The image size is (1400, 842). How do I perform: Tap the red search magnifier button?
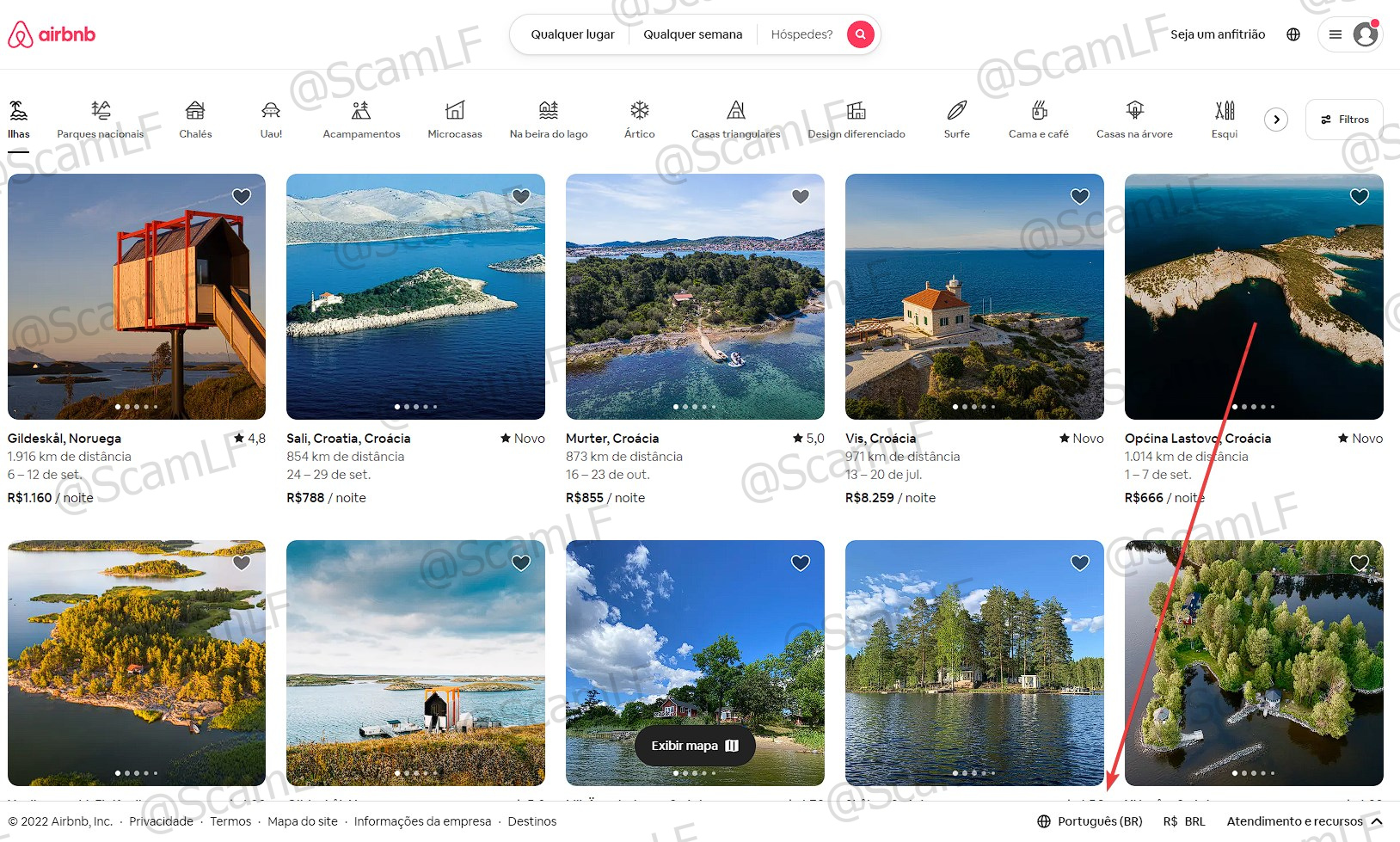click(860, 34)
